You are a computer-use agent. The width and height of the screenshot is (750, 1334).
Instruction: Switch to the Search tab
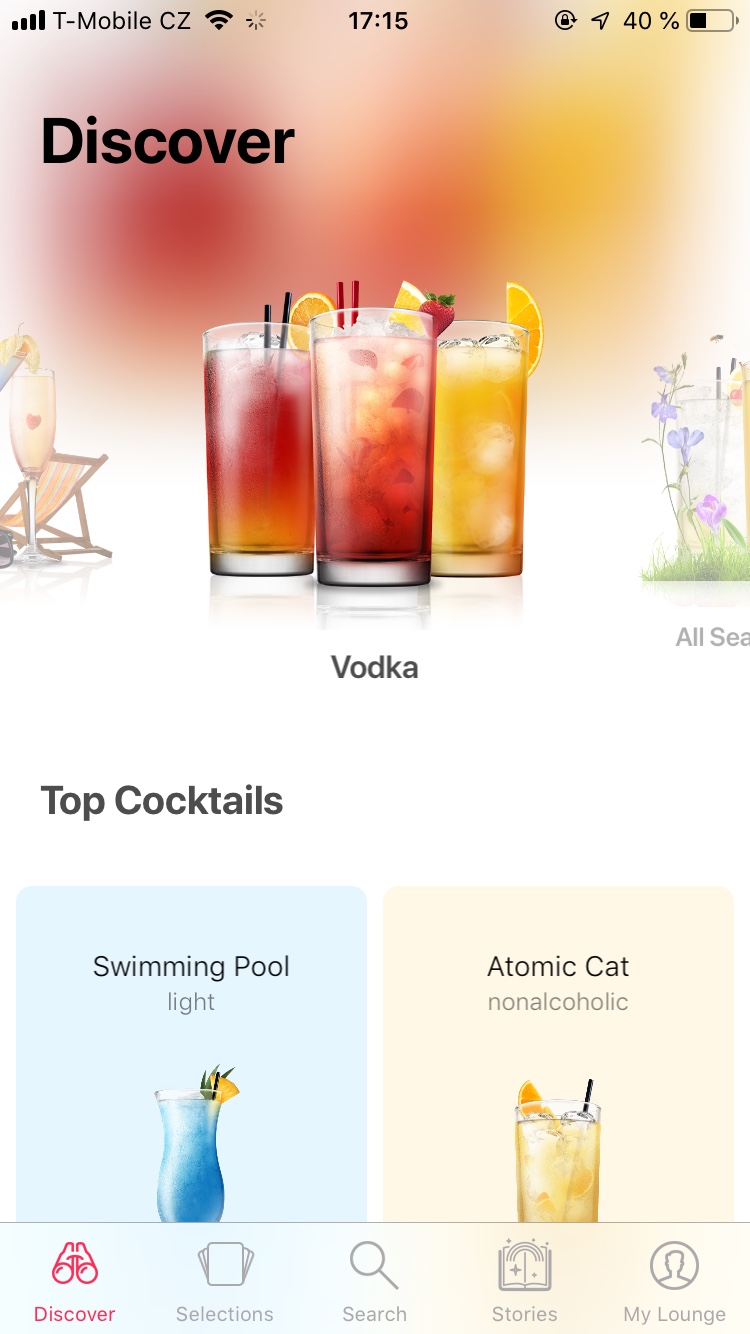click(375, 1282)
